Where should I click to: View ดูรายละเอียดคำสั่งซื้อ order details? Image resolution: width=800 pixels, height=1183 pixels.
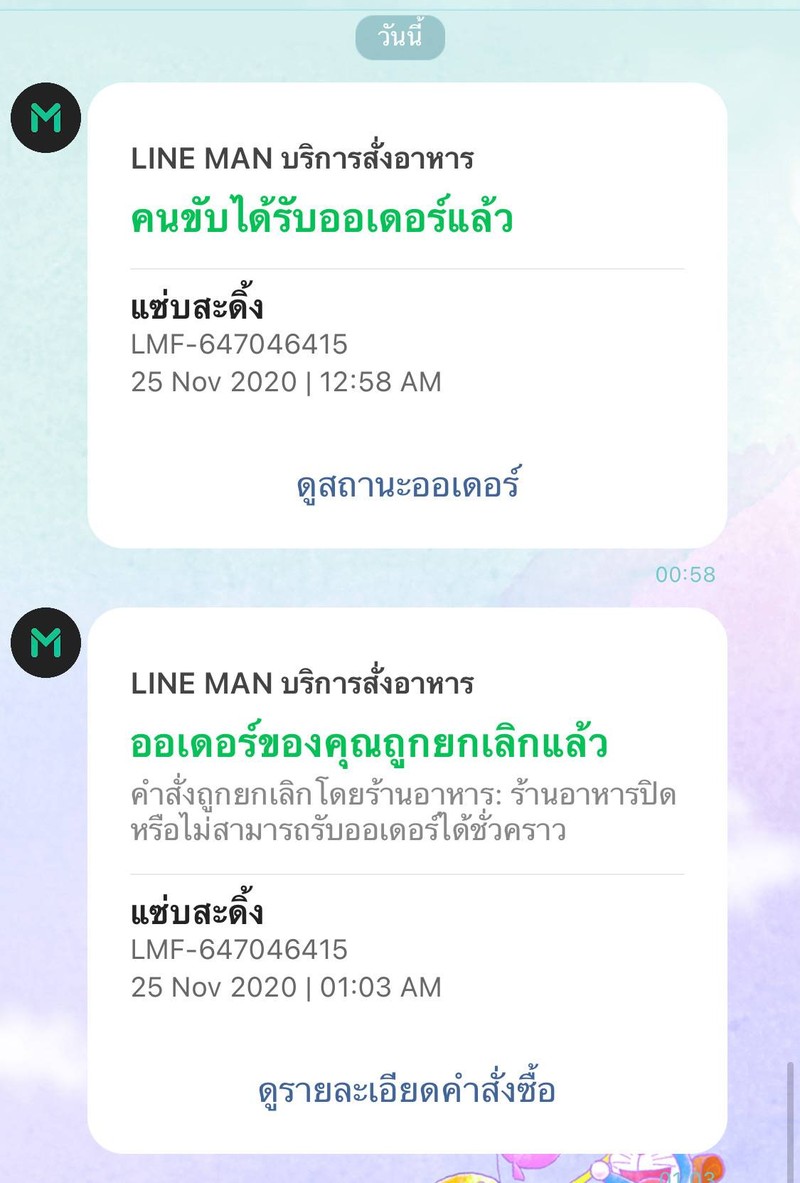pyautogui.click(x=407, y=1091)
